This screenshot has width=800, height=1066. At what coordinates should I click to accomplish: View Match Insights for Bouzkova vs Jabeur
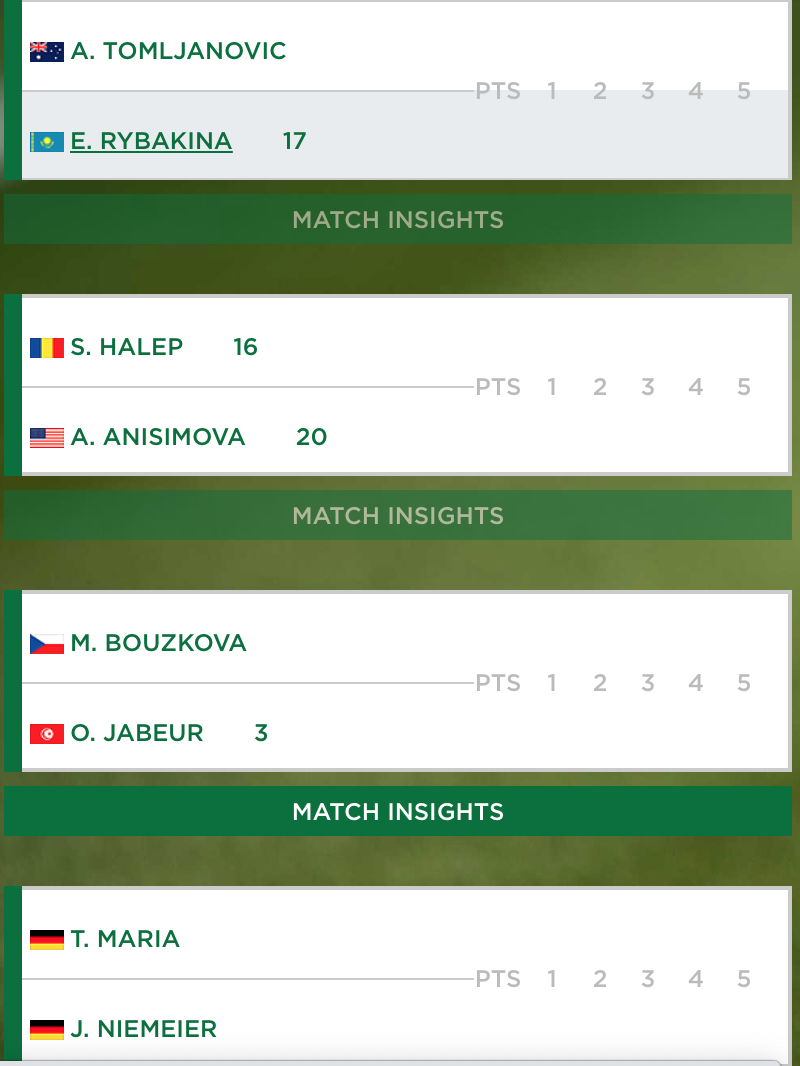click(398, 812)
